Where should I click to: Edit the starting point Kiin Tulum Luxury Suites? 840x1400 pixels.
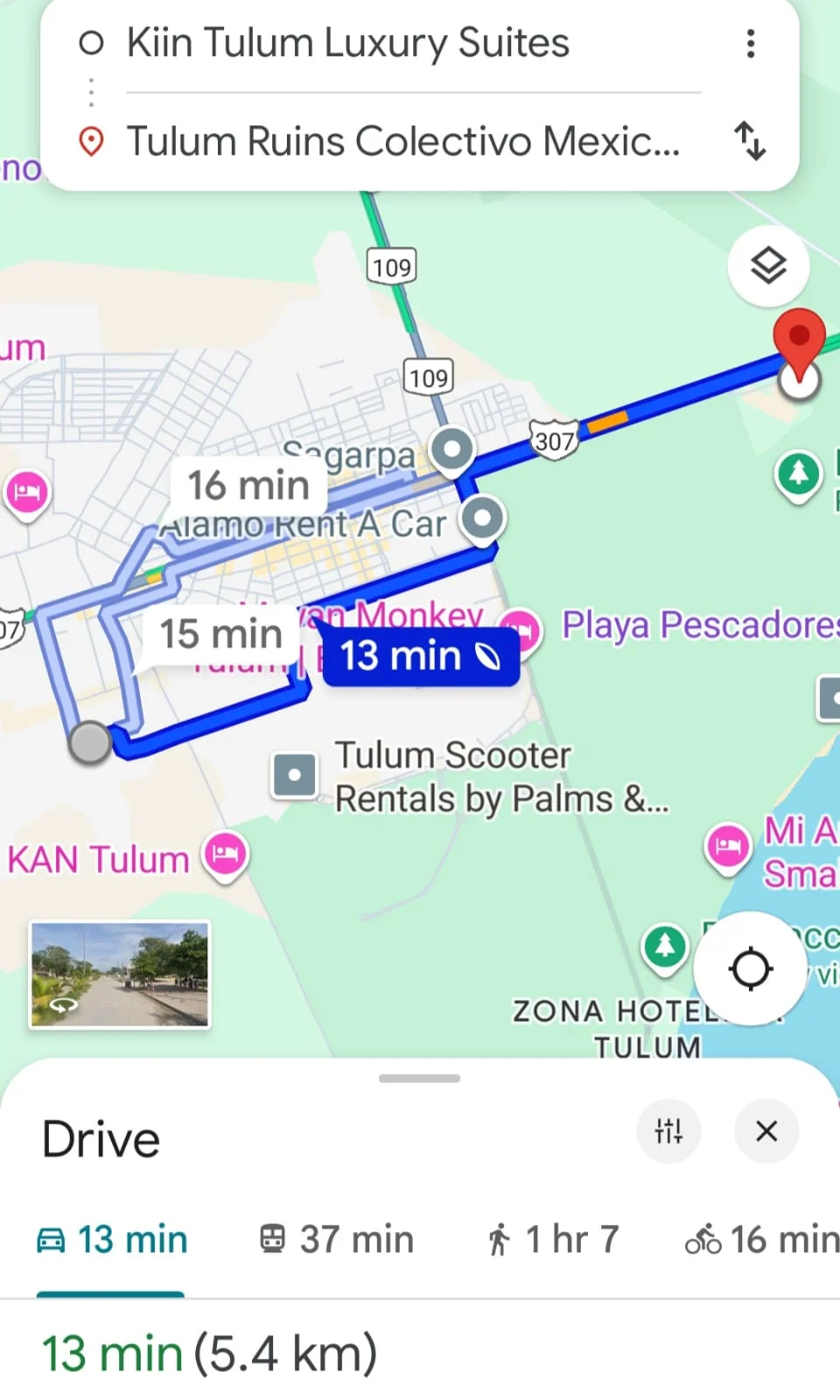click(348, 43)
